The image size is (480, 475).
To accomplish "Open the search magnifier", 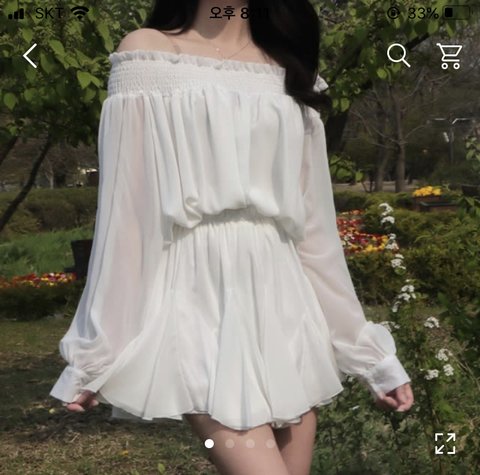I will point(398,56).
